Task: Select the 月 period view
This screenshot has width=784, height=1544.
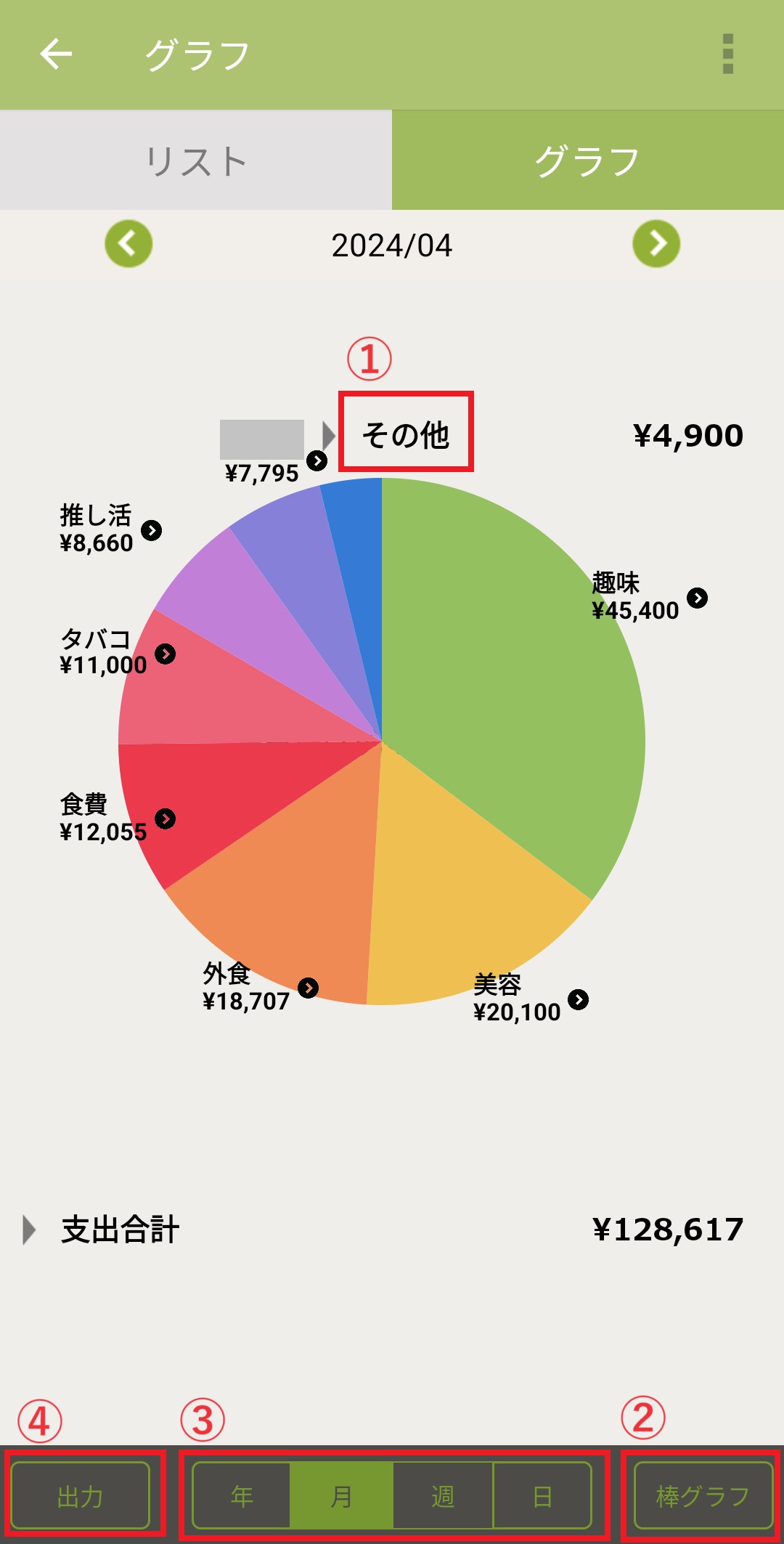Action: (341, 1496)
